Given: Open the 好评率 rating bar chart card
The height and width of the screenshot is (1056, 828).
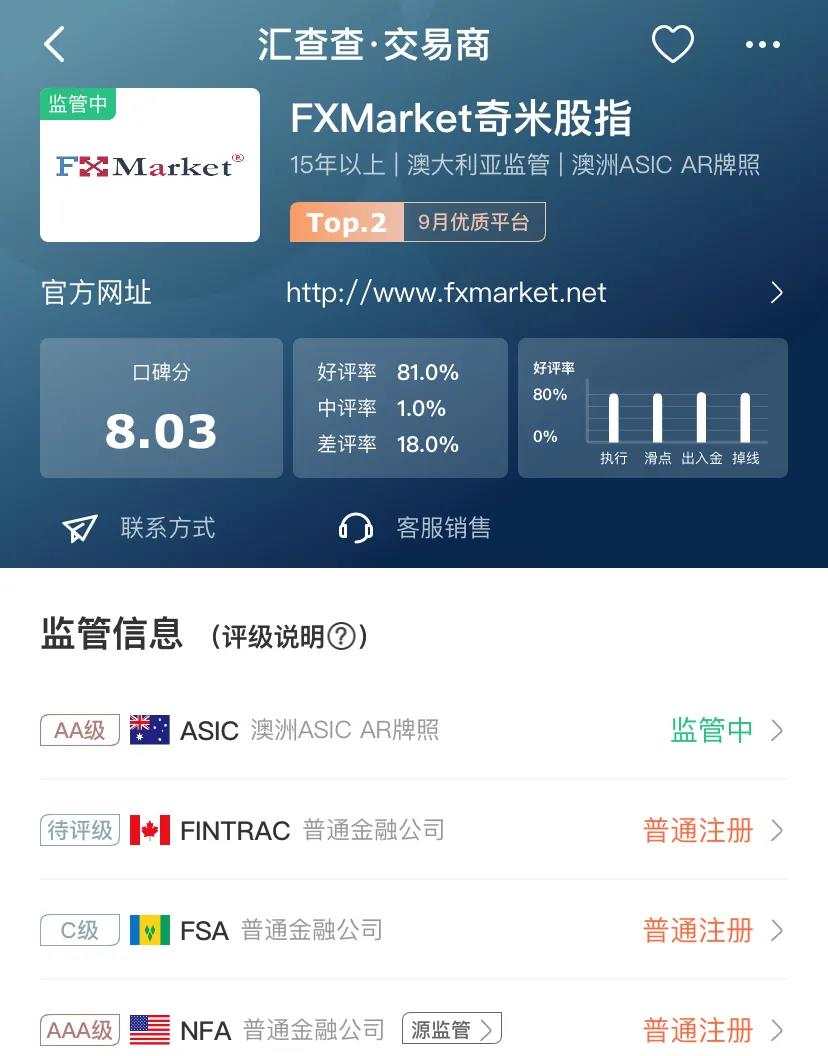Looking at the screenshot, I should point(652,408).
